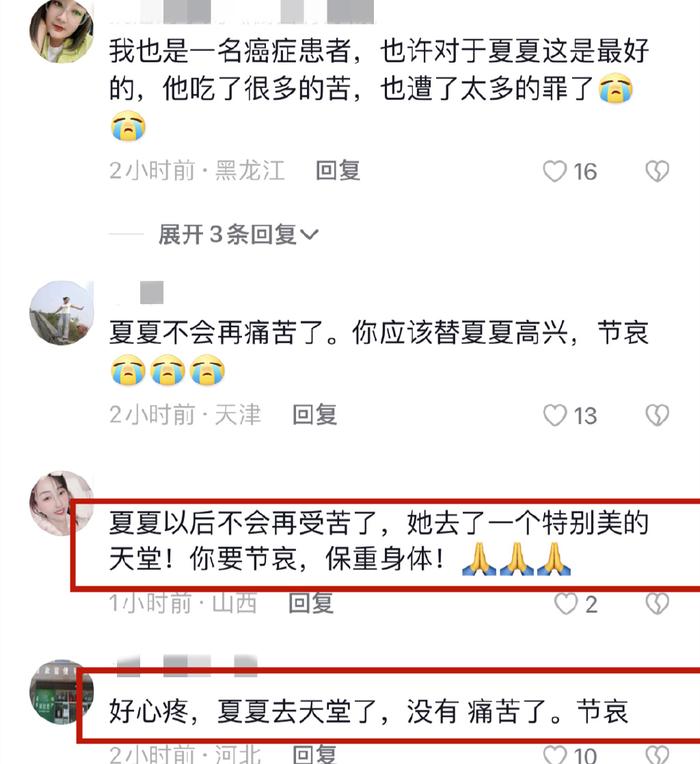Like the Shanxi comment with 2 likes
Viewport: 700px width, 764px height.
tap(566, 604)
